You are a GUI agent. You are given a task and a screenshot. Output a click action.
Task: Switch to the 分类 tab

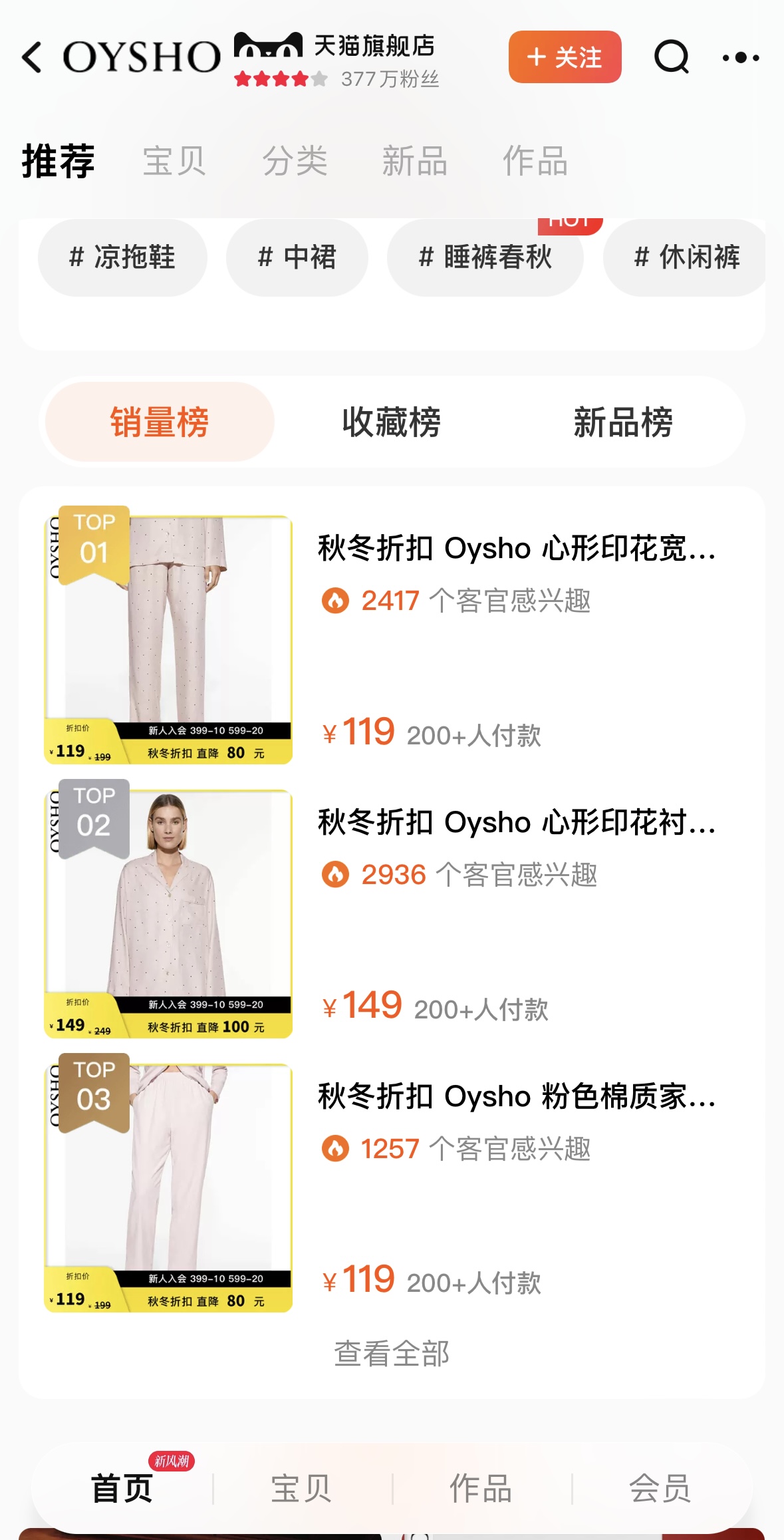295,162
